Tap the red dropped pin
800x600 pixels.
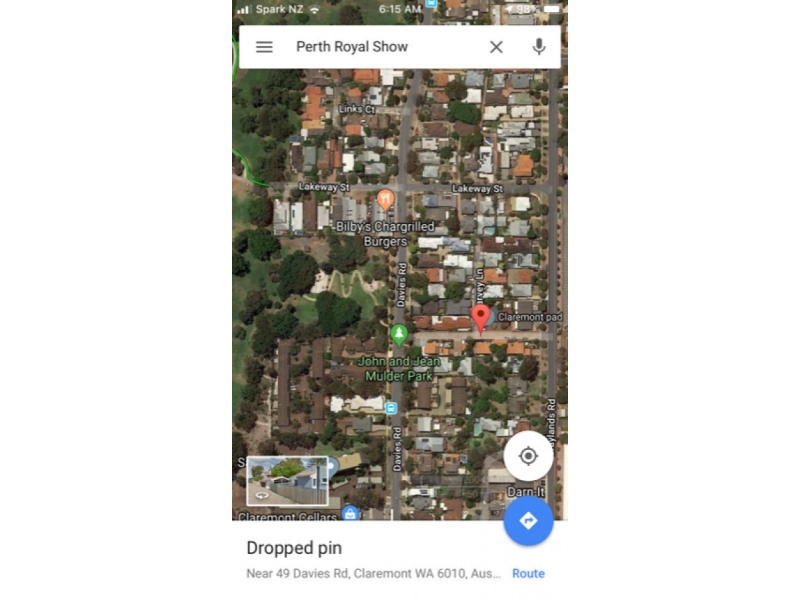point(481,318)
